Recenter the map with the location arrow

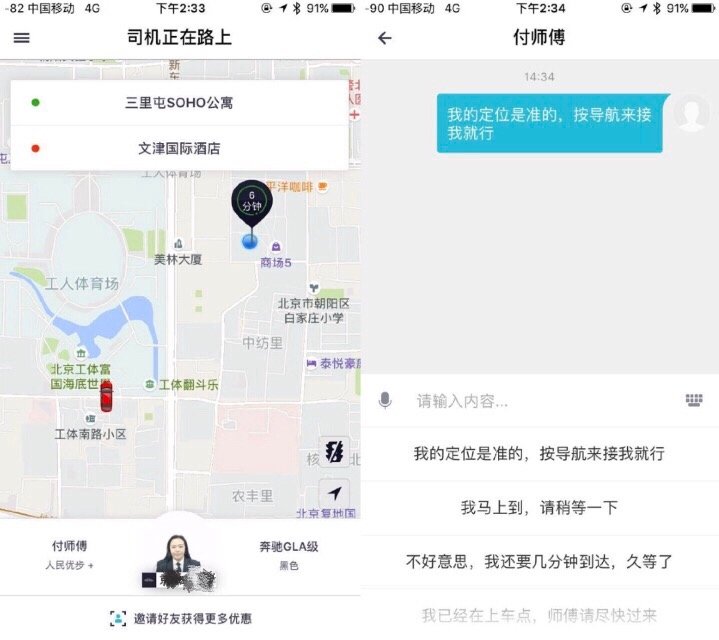pyautogui.click(x=335, y=494)
